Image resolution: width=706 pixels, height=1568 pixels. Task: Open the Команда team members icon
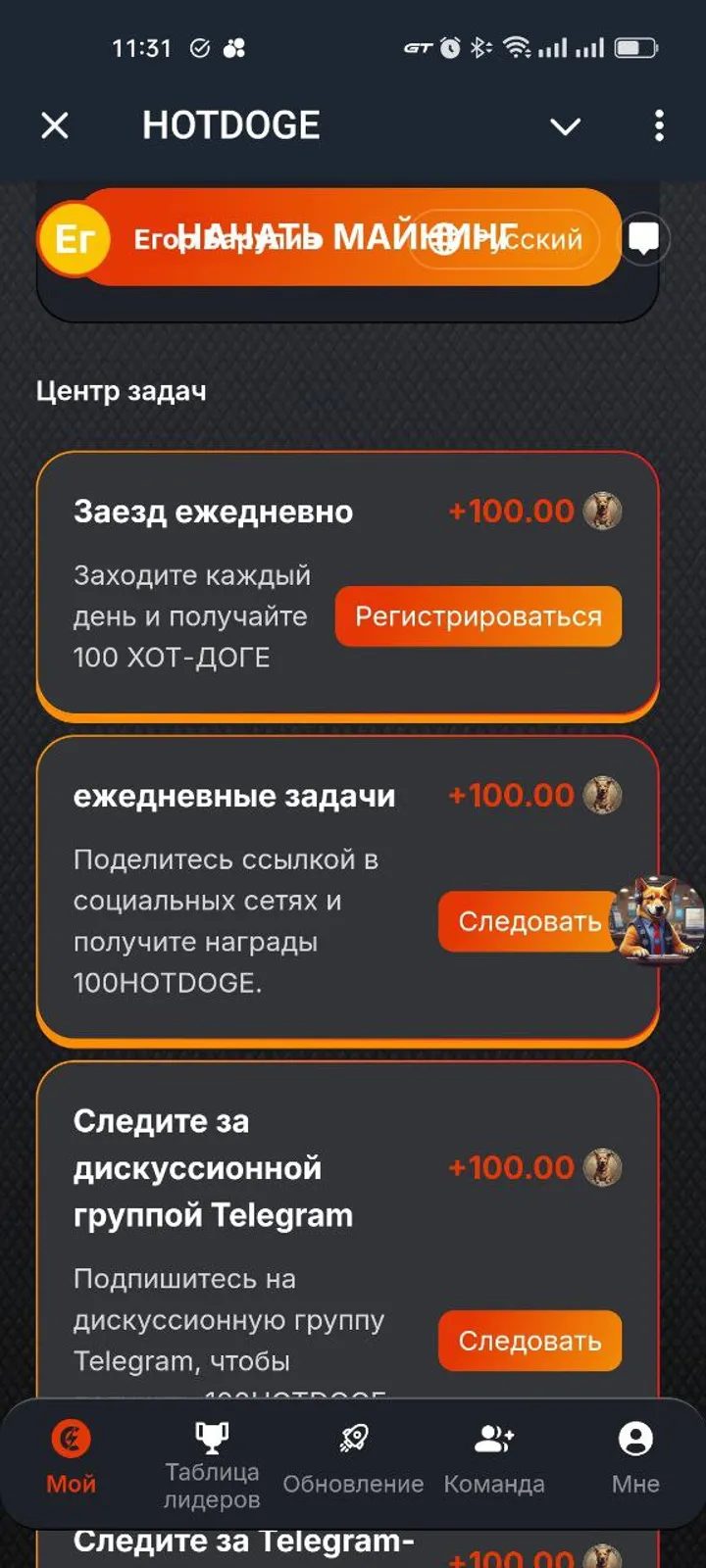coord(495,1437)
